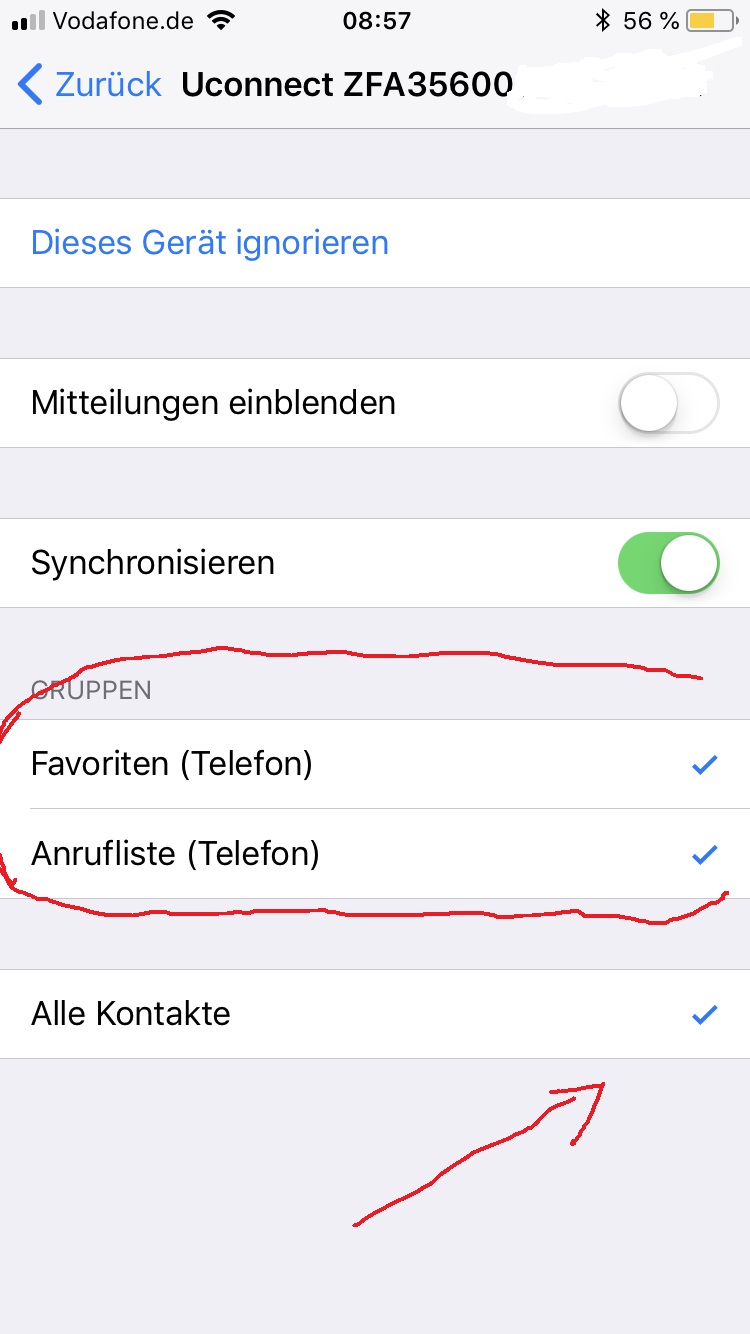Deselect Anrufliste (Telefon) group
Viewport: 750px width, 1334px height.
coord(375,854)
